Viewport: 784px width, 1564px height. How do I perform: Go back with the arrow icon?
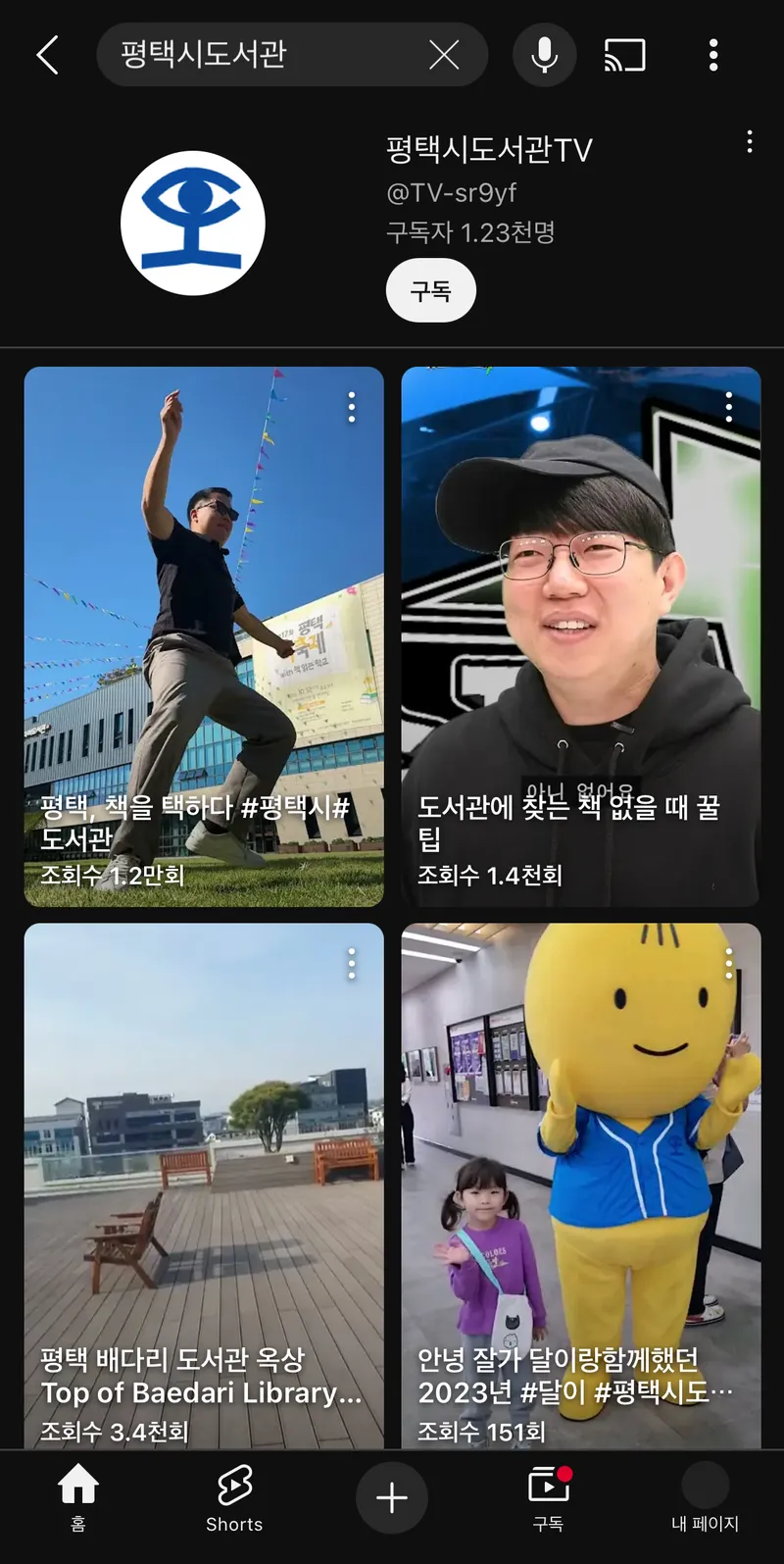(47, 55)
